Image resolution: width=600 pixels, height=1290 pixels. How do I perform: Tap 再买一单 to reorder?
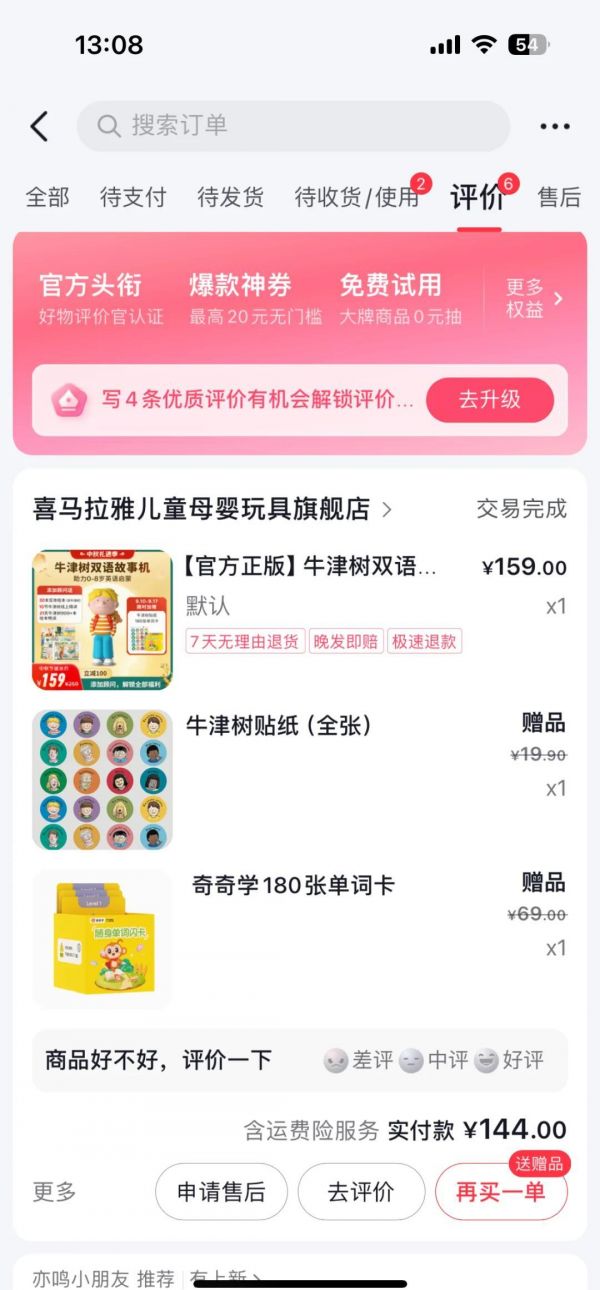click(500, 1191)
